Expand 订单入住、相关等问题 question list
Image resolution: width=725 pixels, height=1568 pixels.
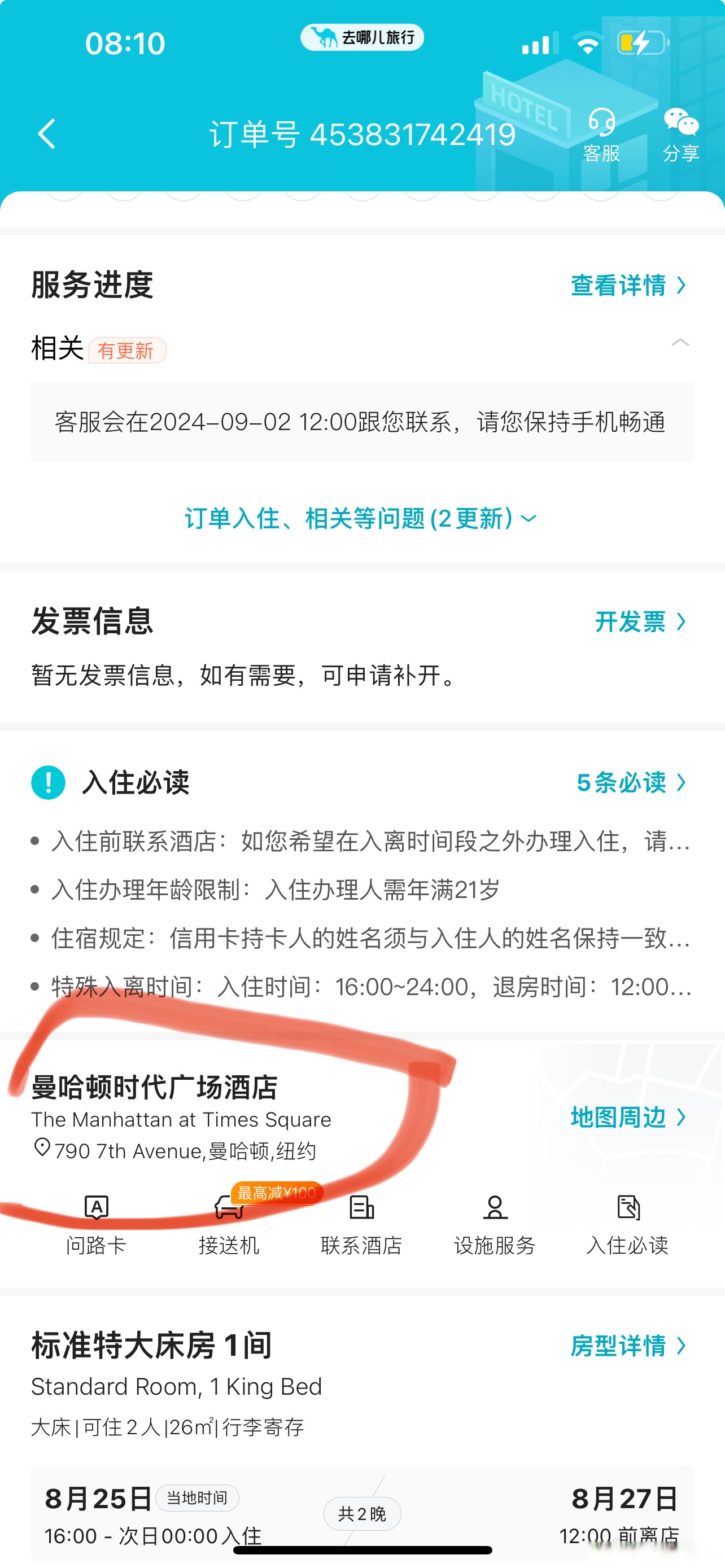pos(360,519)
